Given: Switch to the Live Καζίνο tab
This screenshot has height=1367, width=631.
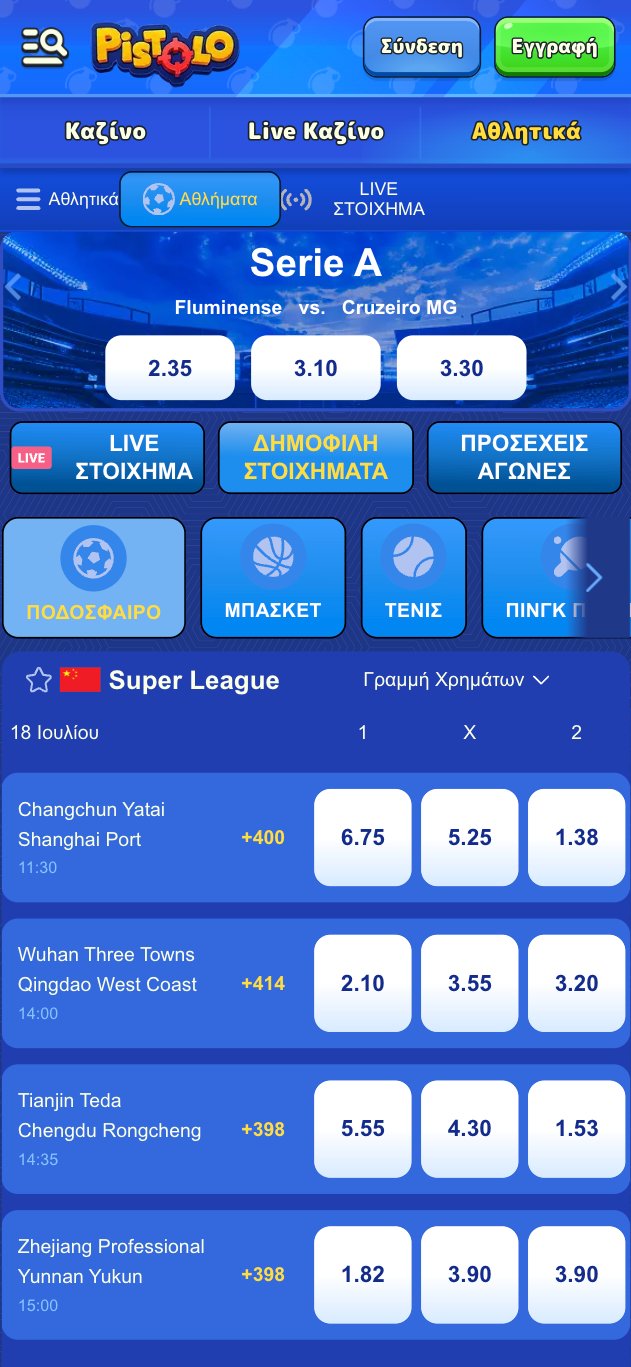Looking at the screenshot, I should 315,131.
